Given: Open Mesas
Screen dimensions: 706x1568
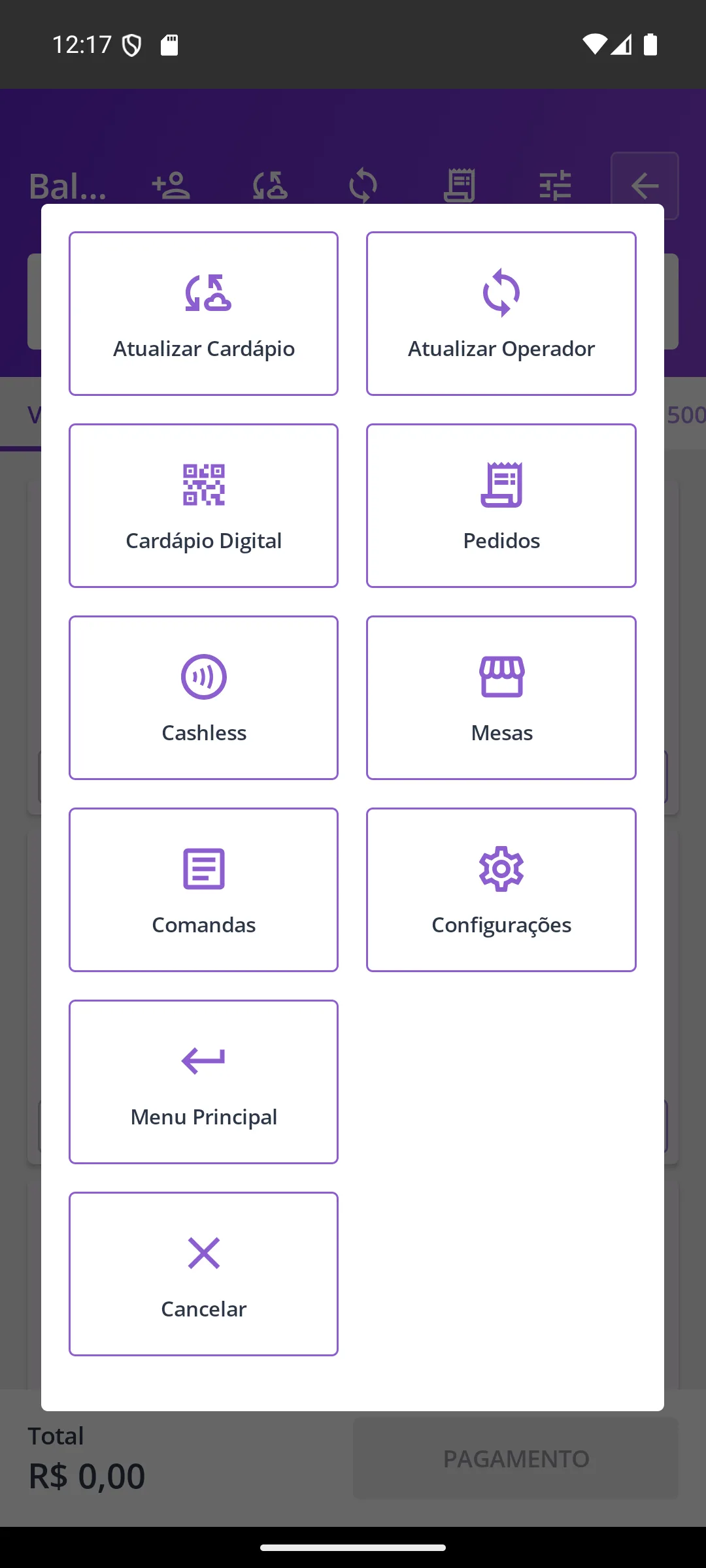Looking at the screenshot, I should (501, 698).
